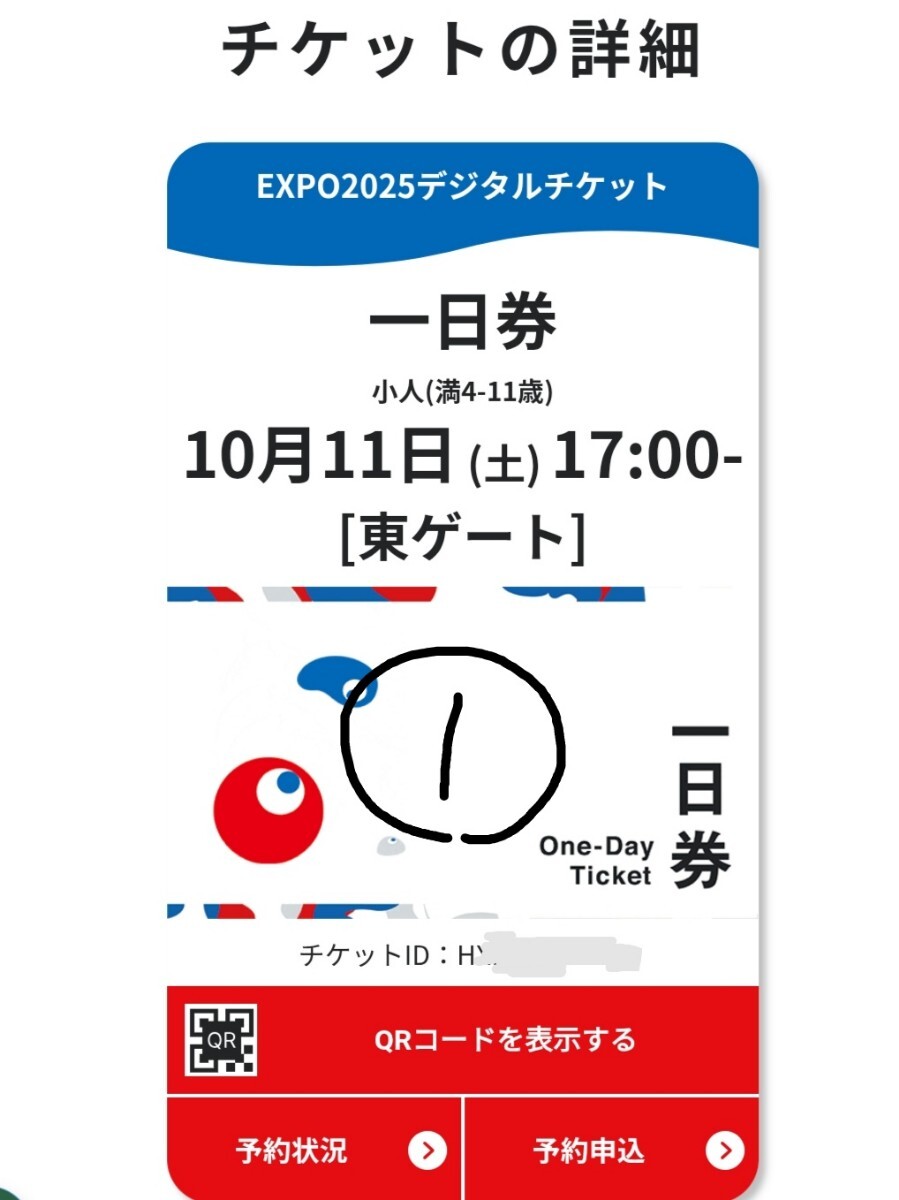
Task: Open 予約状況 reservation status
Action: 314,1151
